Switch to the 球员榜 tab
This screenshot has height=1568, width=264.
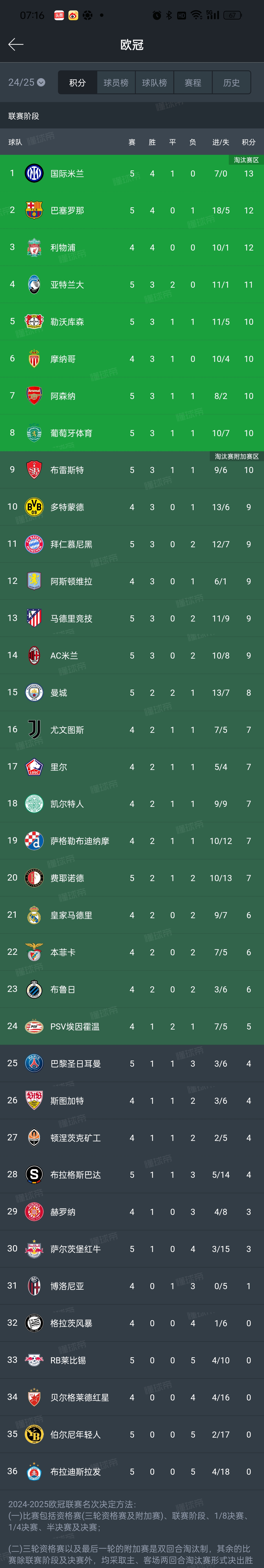[x=116, y=83]
